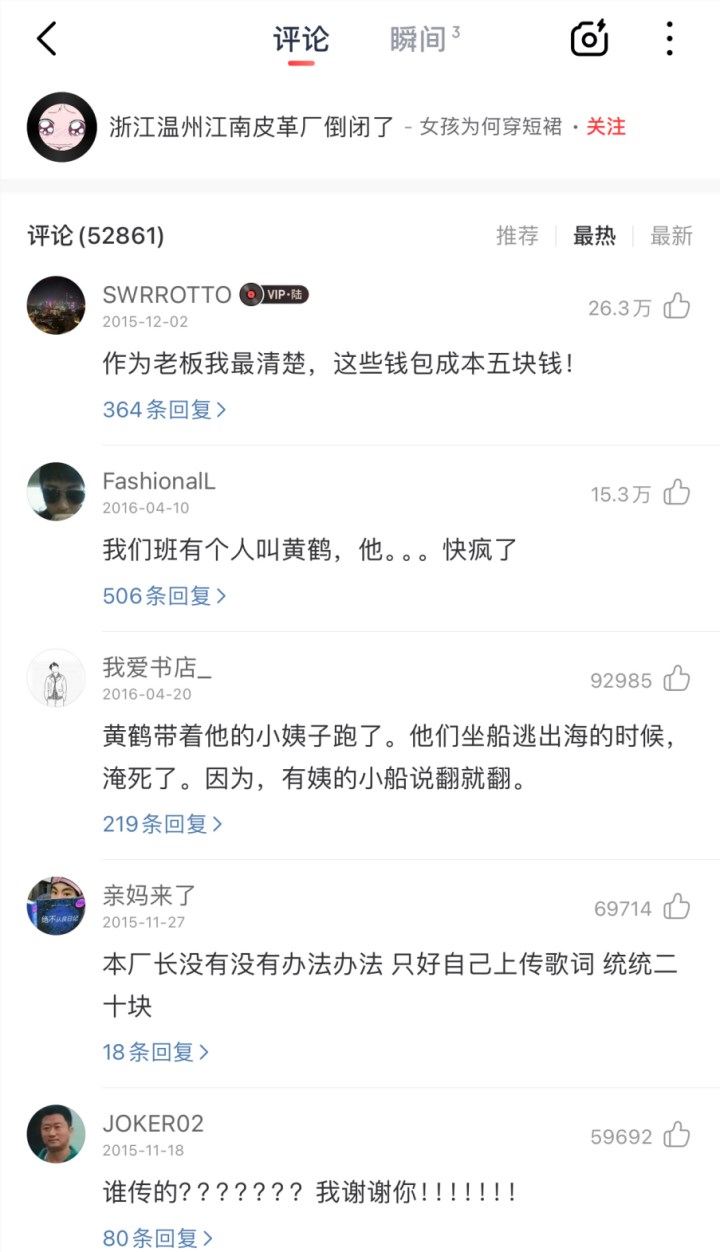Open the song title 浙江温州江南皮革厂倒闭了
The image size is (720, 1252).
pos(245,128)
